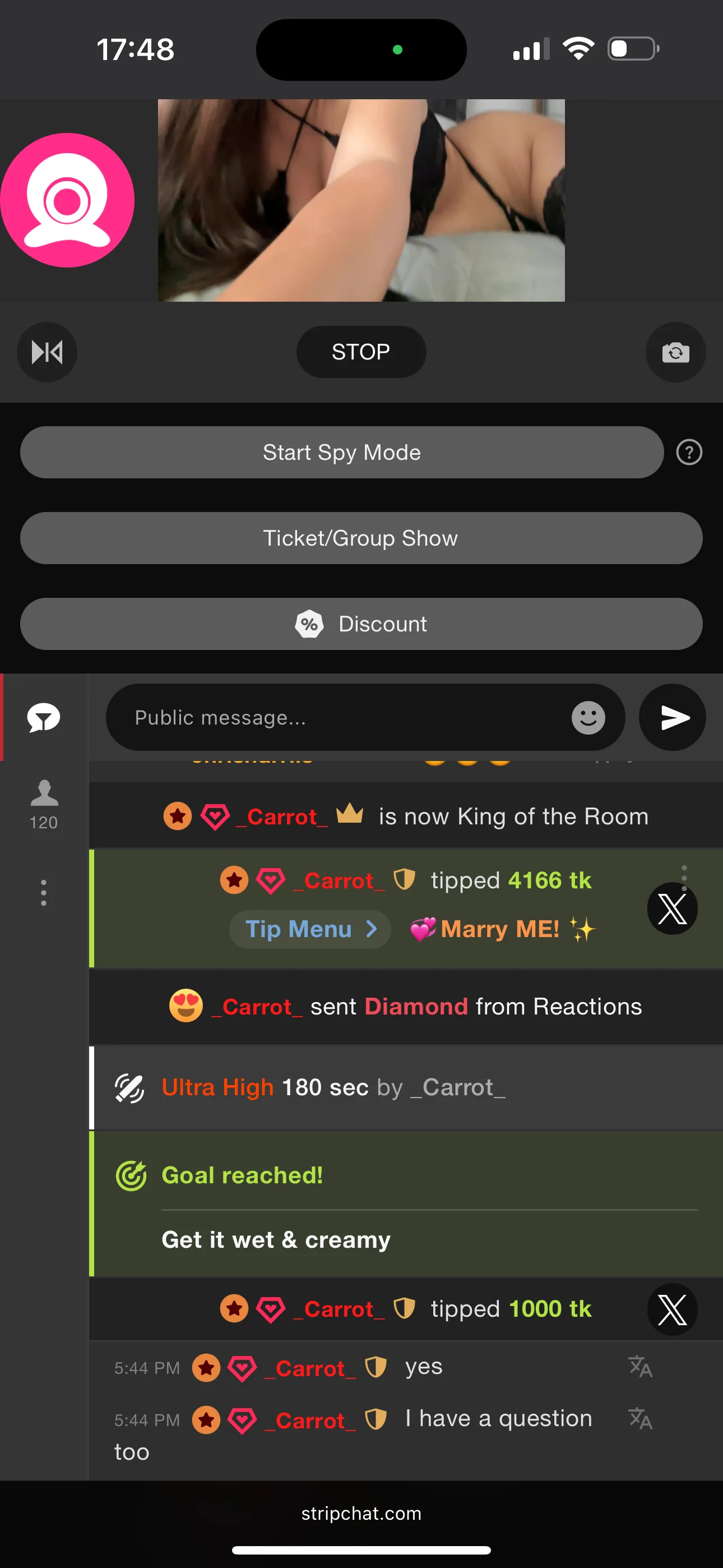Start Spy Mode

click(341, 452)
